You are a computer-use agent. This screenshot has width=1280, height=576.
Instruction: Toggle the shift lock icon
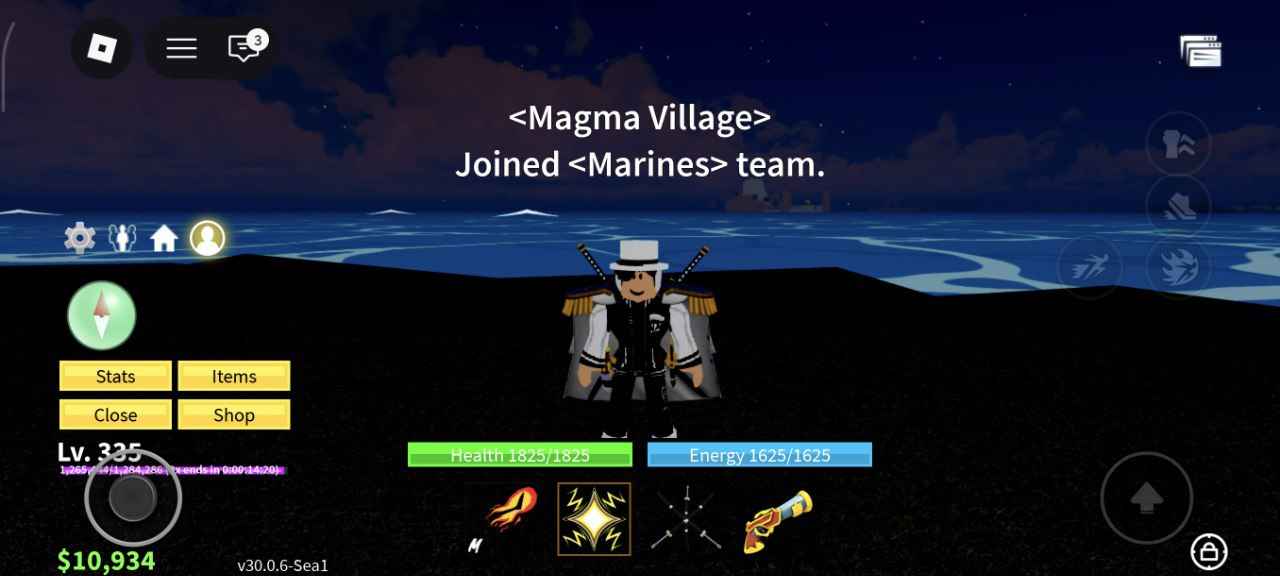pos(1209,551)
